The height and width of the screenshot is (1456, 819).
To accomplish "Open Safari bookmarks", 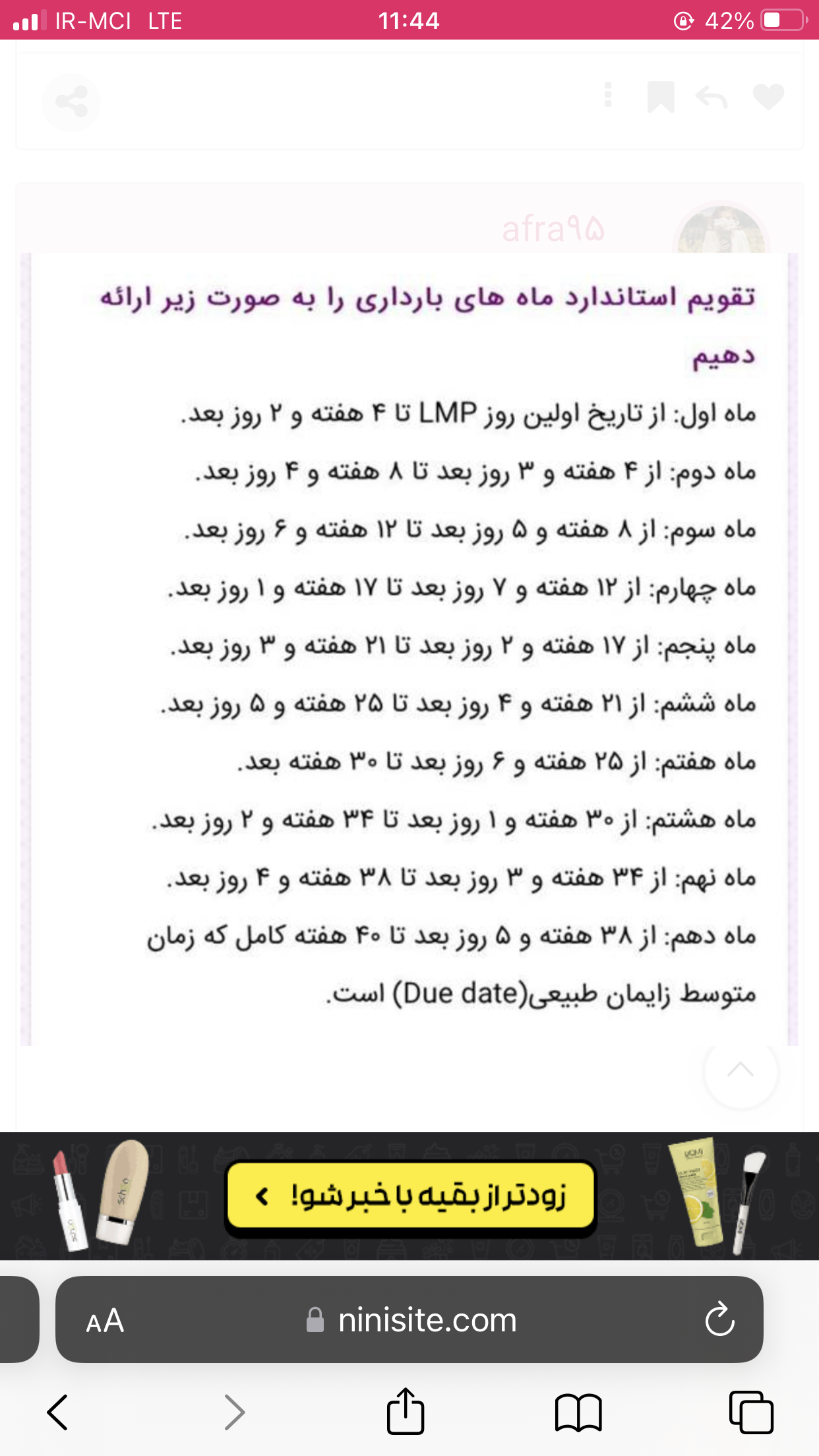I will [x=578, y=1412].
